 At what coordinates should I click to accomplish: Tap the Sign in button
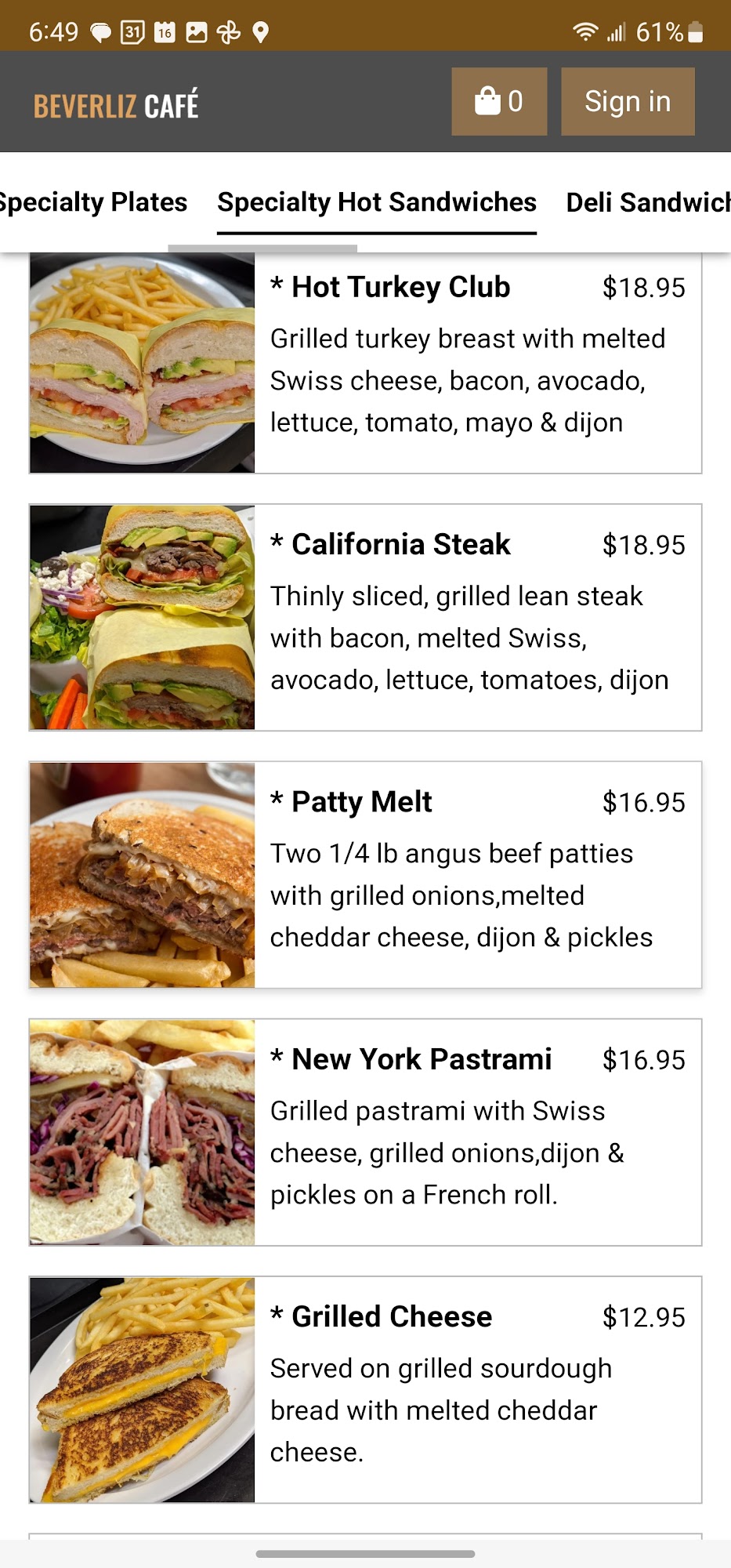[x=628, y=102]
